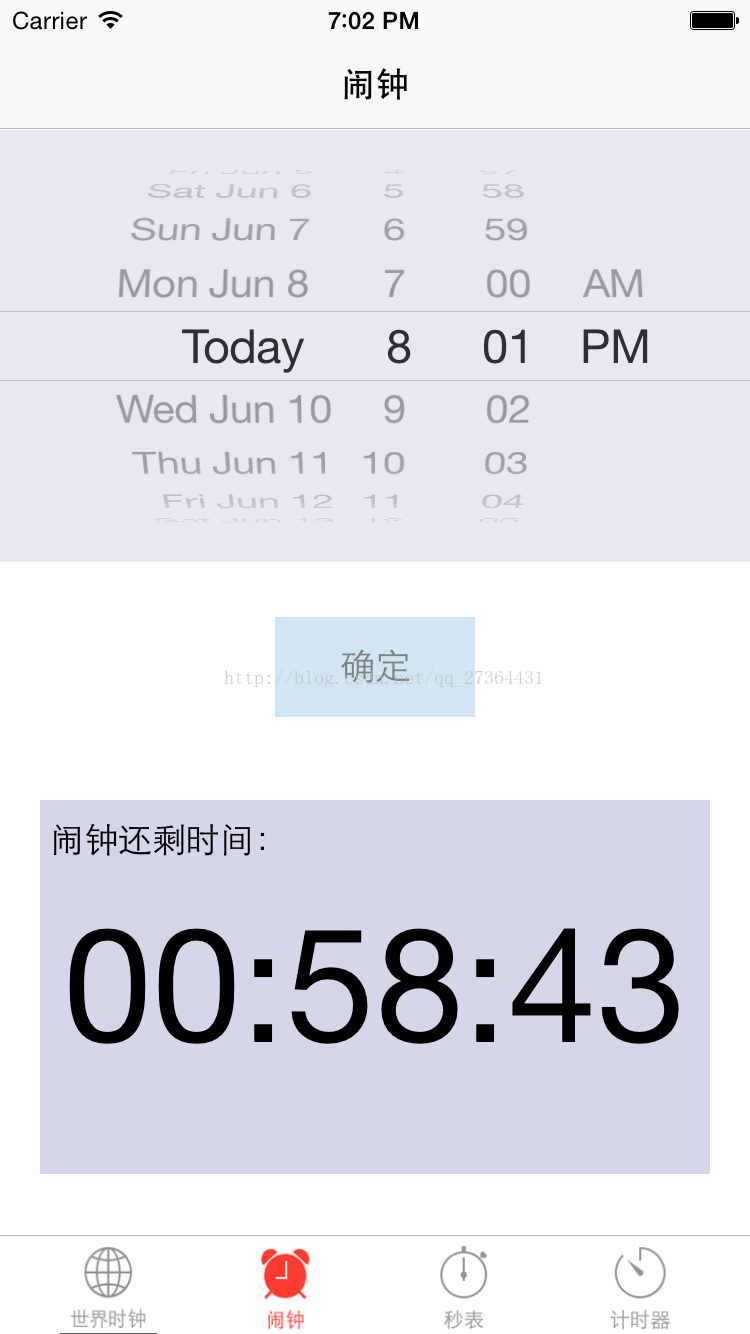Pick hour 9 in the picker
The width and height of the screenshot is (750, 1334).
point(394,410)
